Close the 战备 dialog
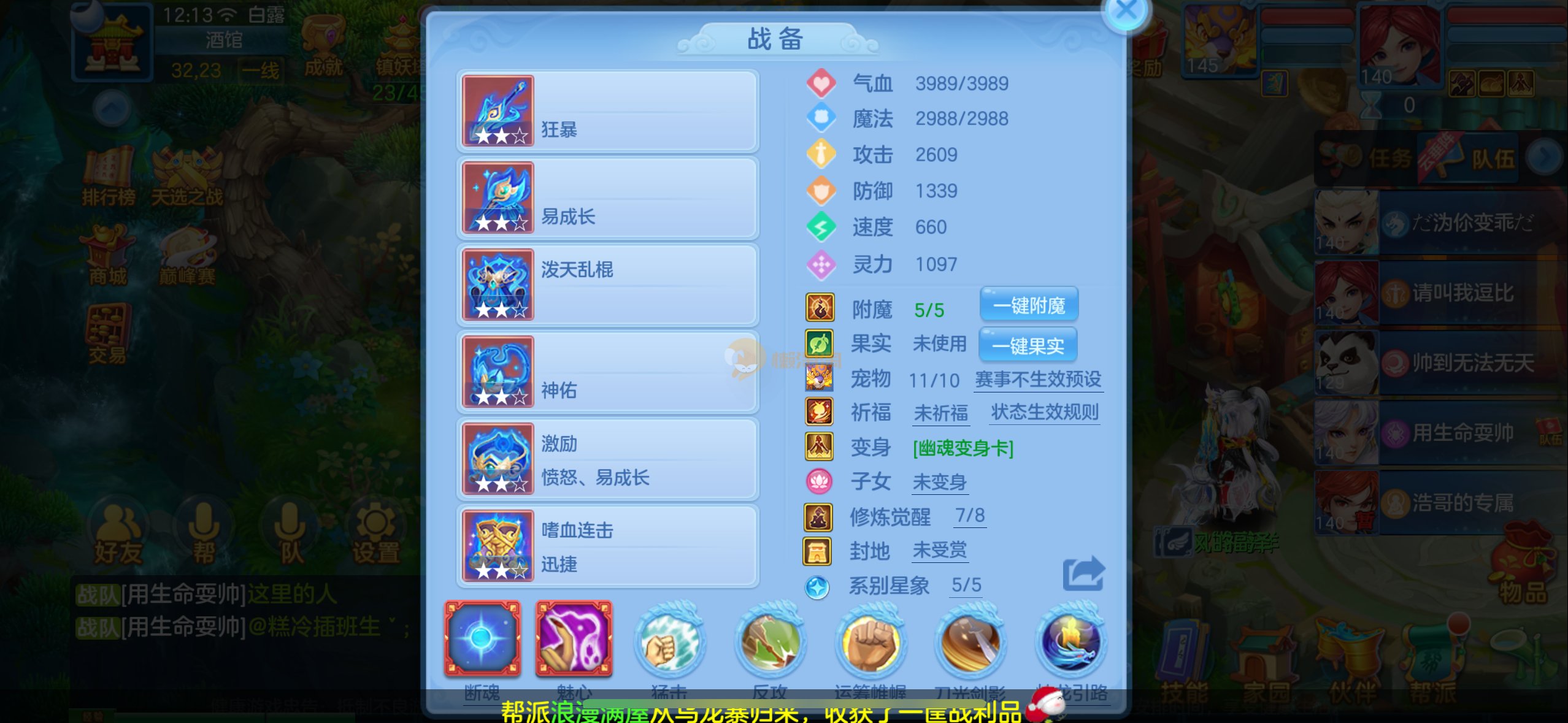1568x723 pixels. click(x=1126, y=11)
